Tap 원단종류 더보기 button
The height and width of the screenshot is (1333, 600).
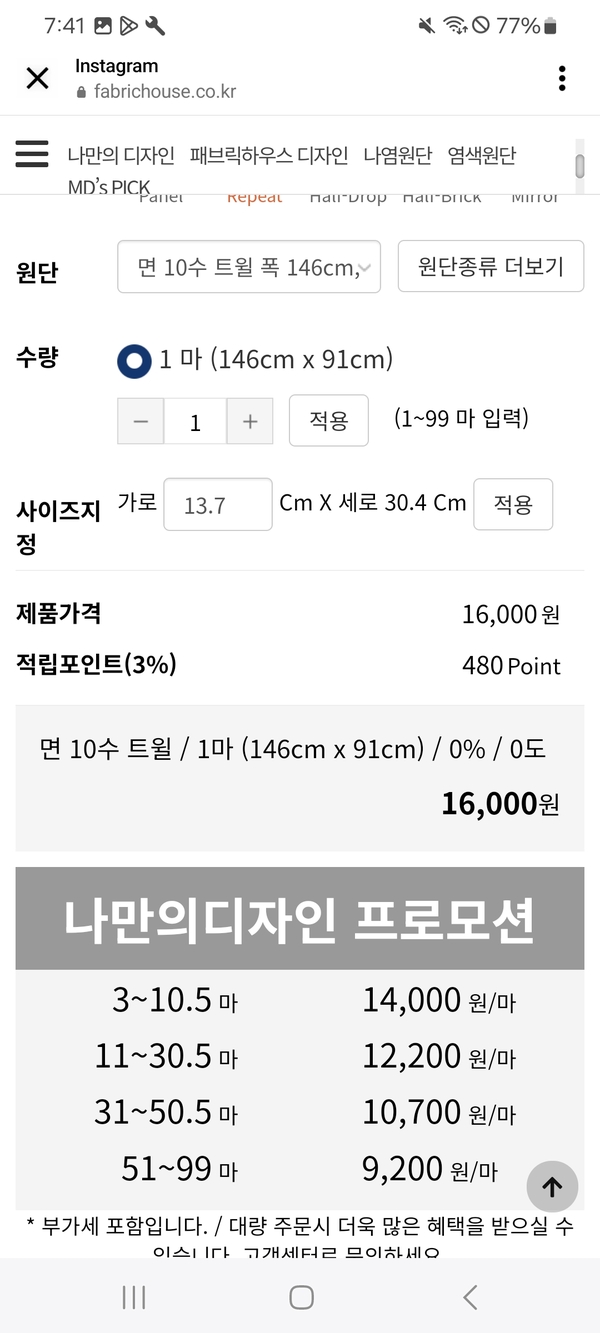click(491, 266)
